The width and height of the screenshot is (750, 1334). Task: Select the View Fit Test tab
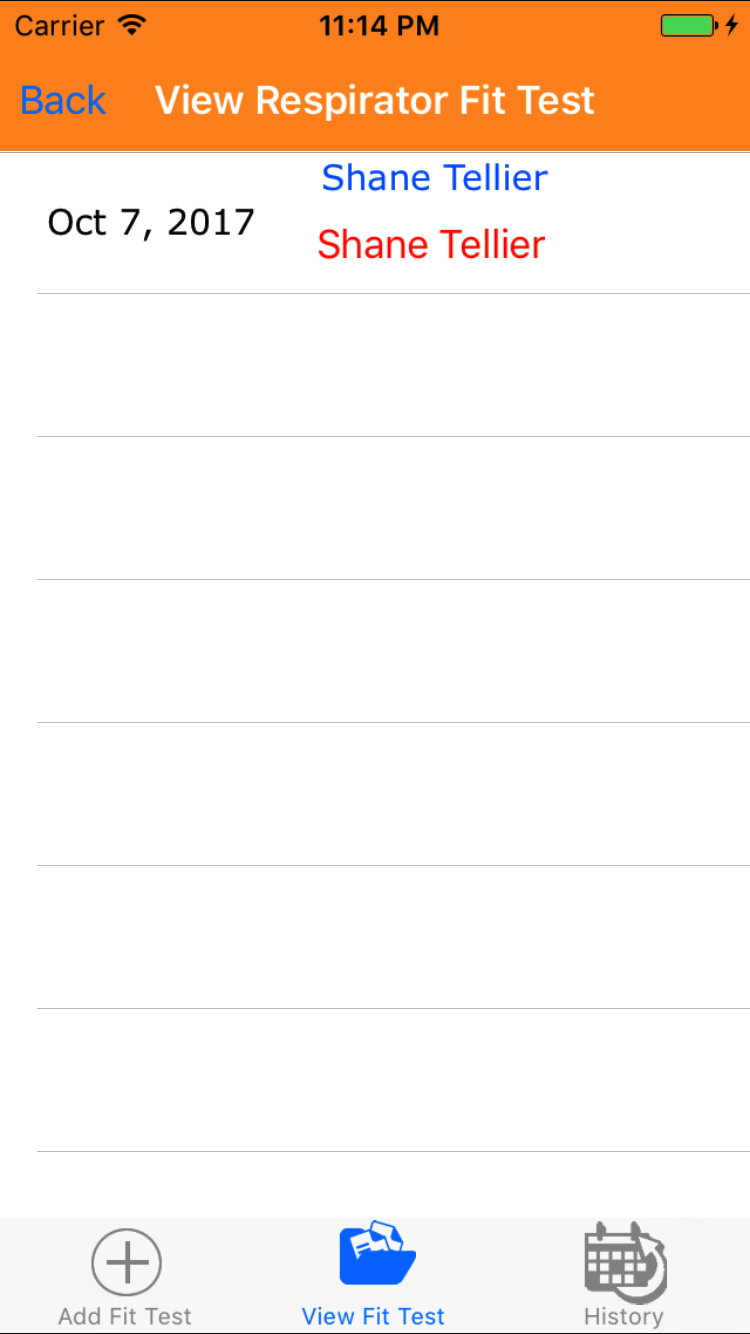[x=374, y=1277]
